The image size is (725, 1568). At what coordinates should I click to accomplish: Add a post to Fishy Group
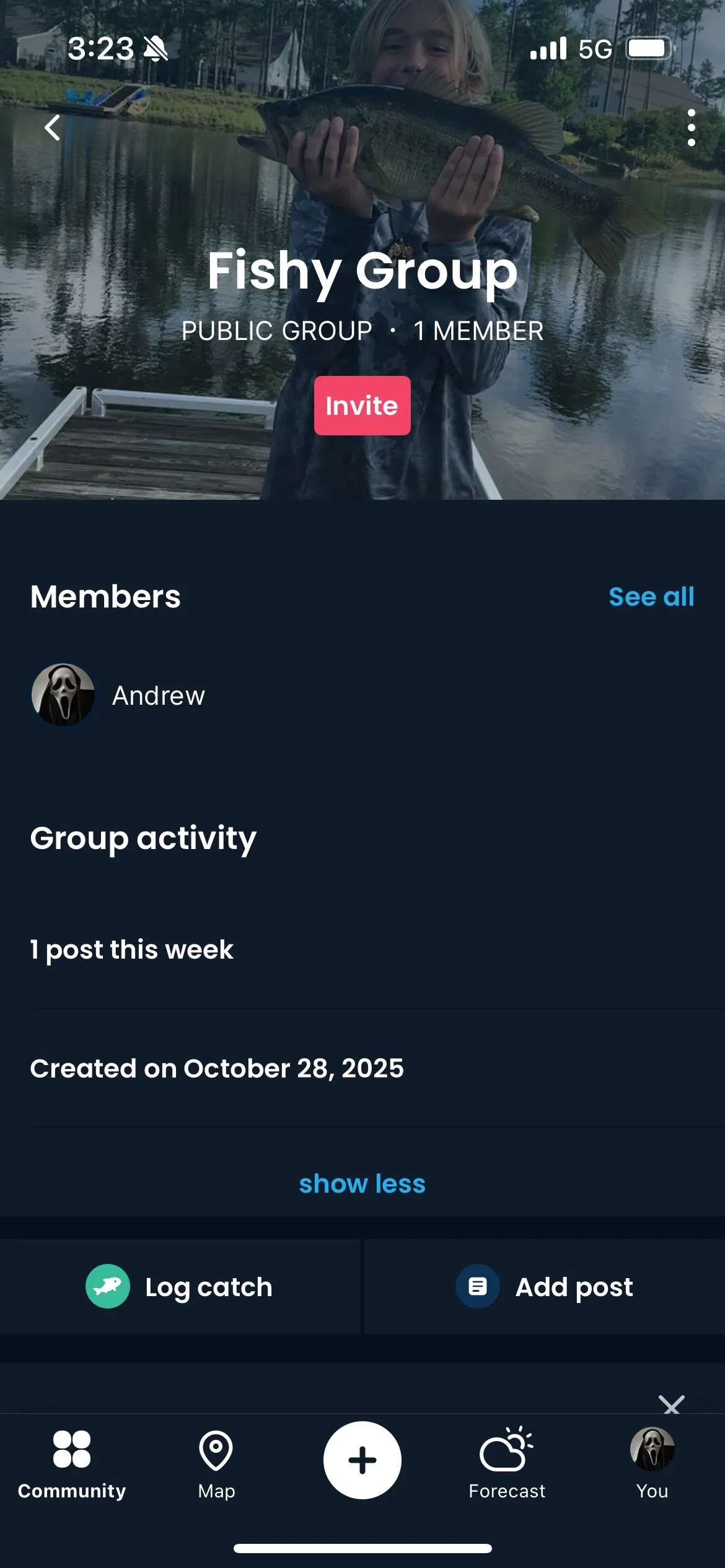pyautogui.click(x=544, y=1287)
